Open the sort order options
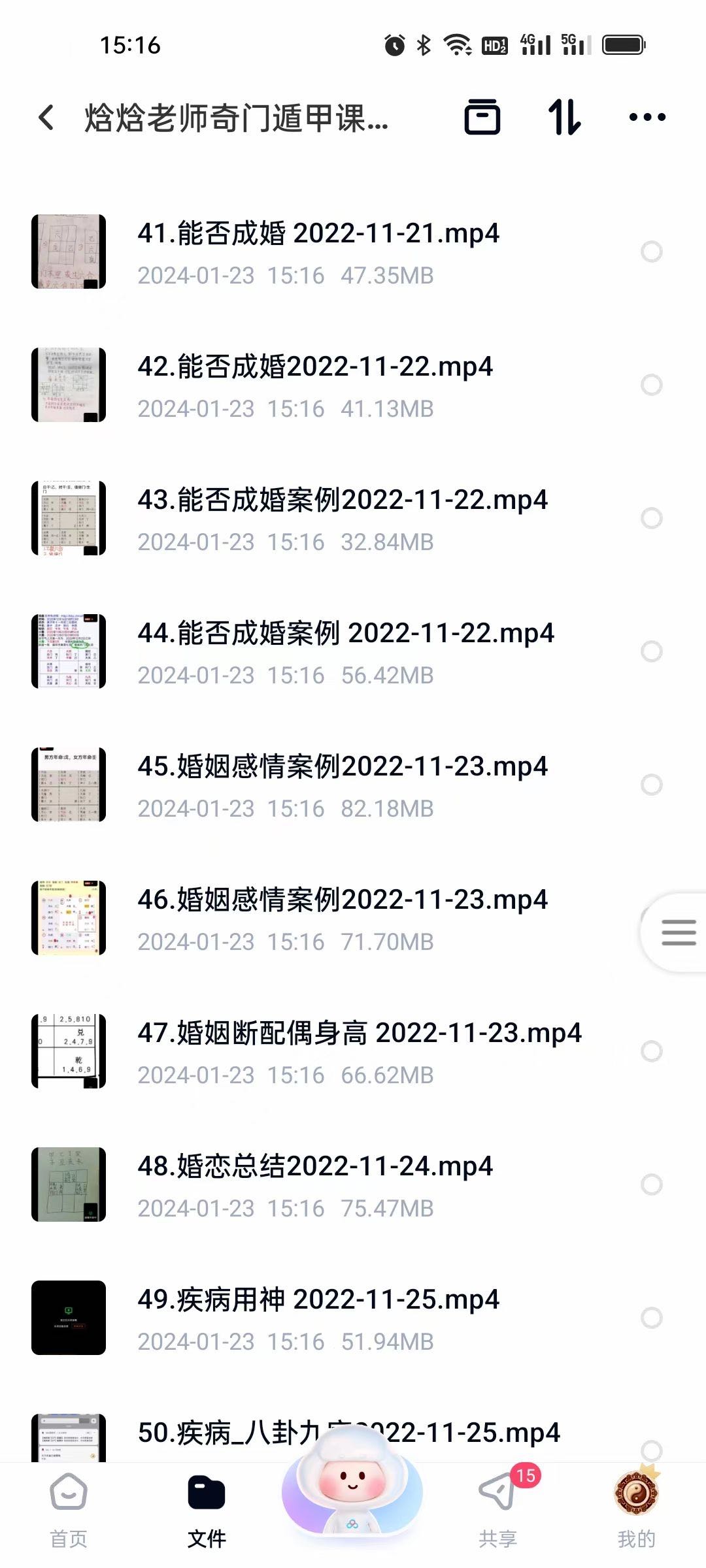The height and width of the screenshot is (1568, 706). tap(564, 118)
